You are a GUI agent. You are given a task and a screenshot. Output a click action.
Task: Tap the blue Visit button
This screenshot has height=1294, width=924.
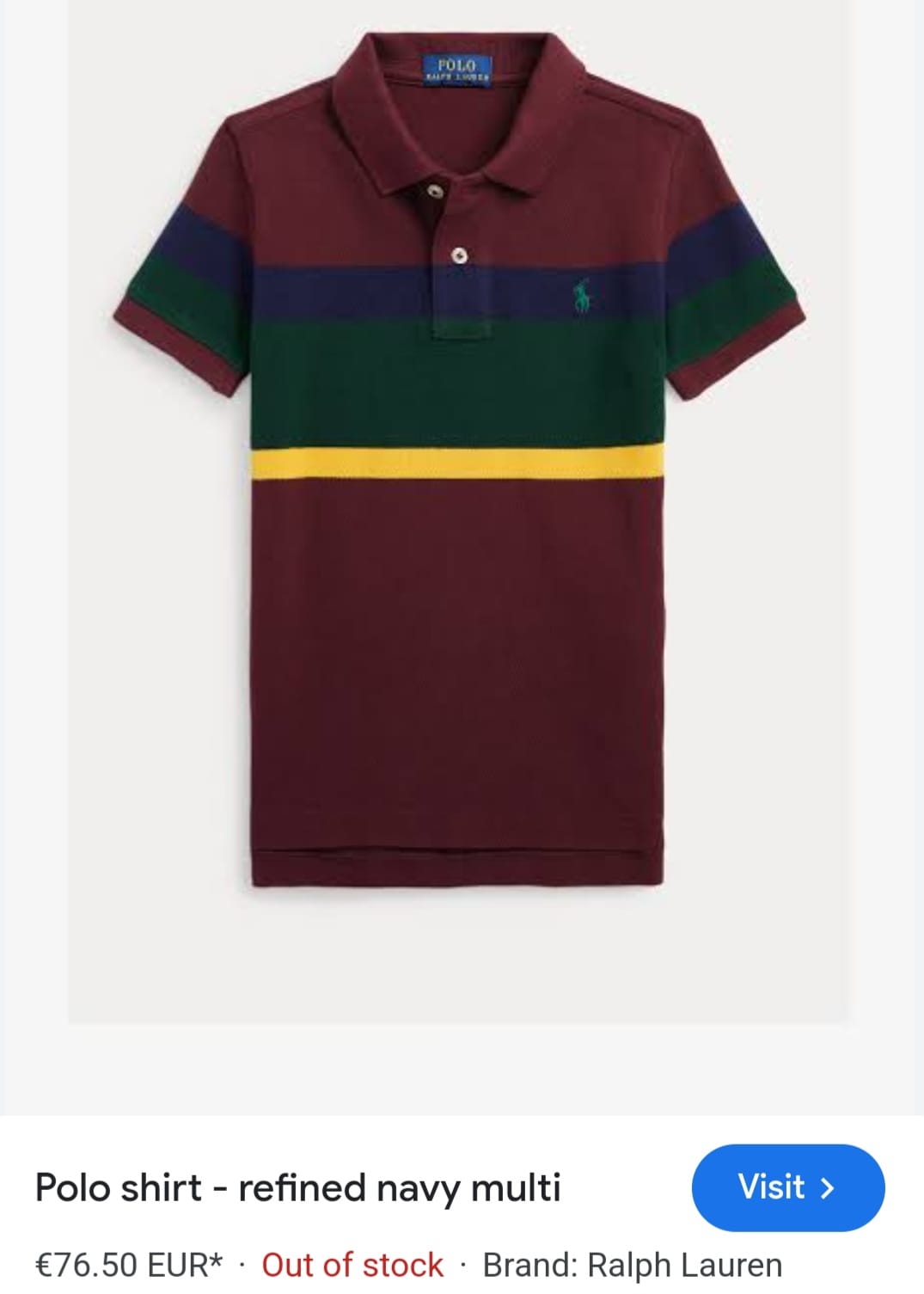click(x=787, y=1187)
